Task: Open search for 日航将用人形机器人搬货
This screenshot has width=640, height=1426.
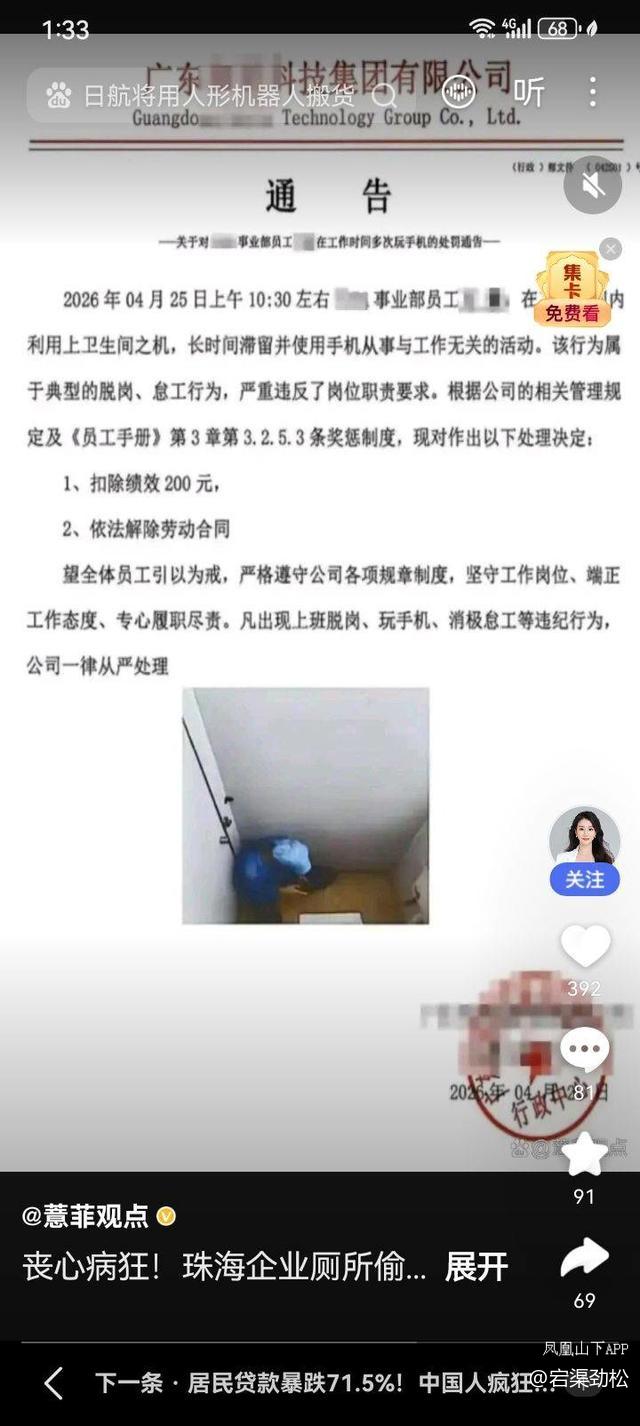Action: tap(215, 96)
